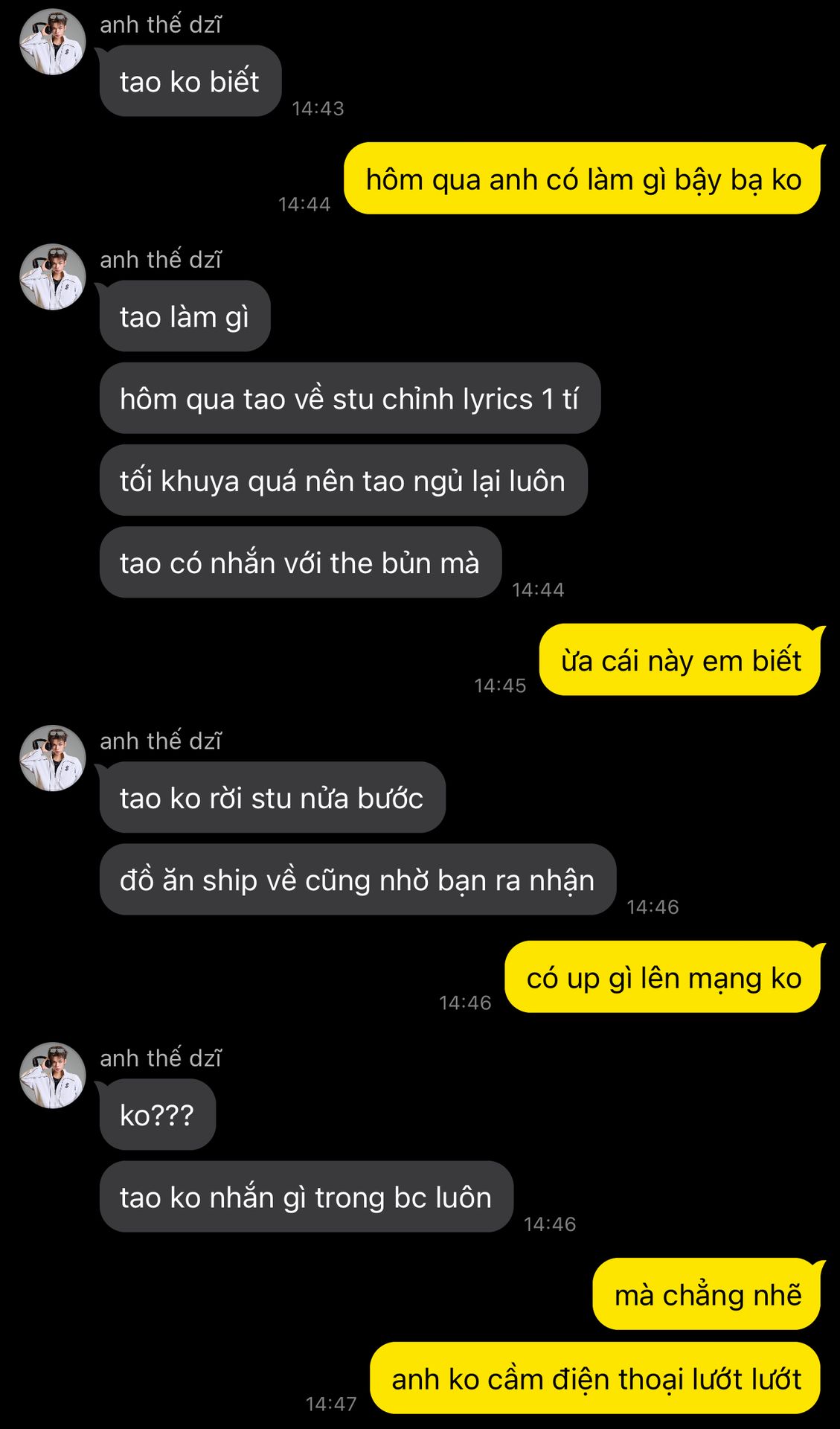Viewport: 840px width, 1429px height.
Task: Open avatar next to "ko???" message
Action: tap(52, 1075)
